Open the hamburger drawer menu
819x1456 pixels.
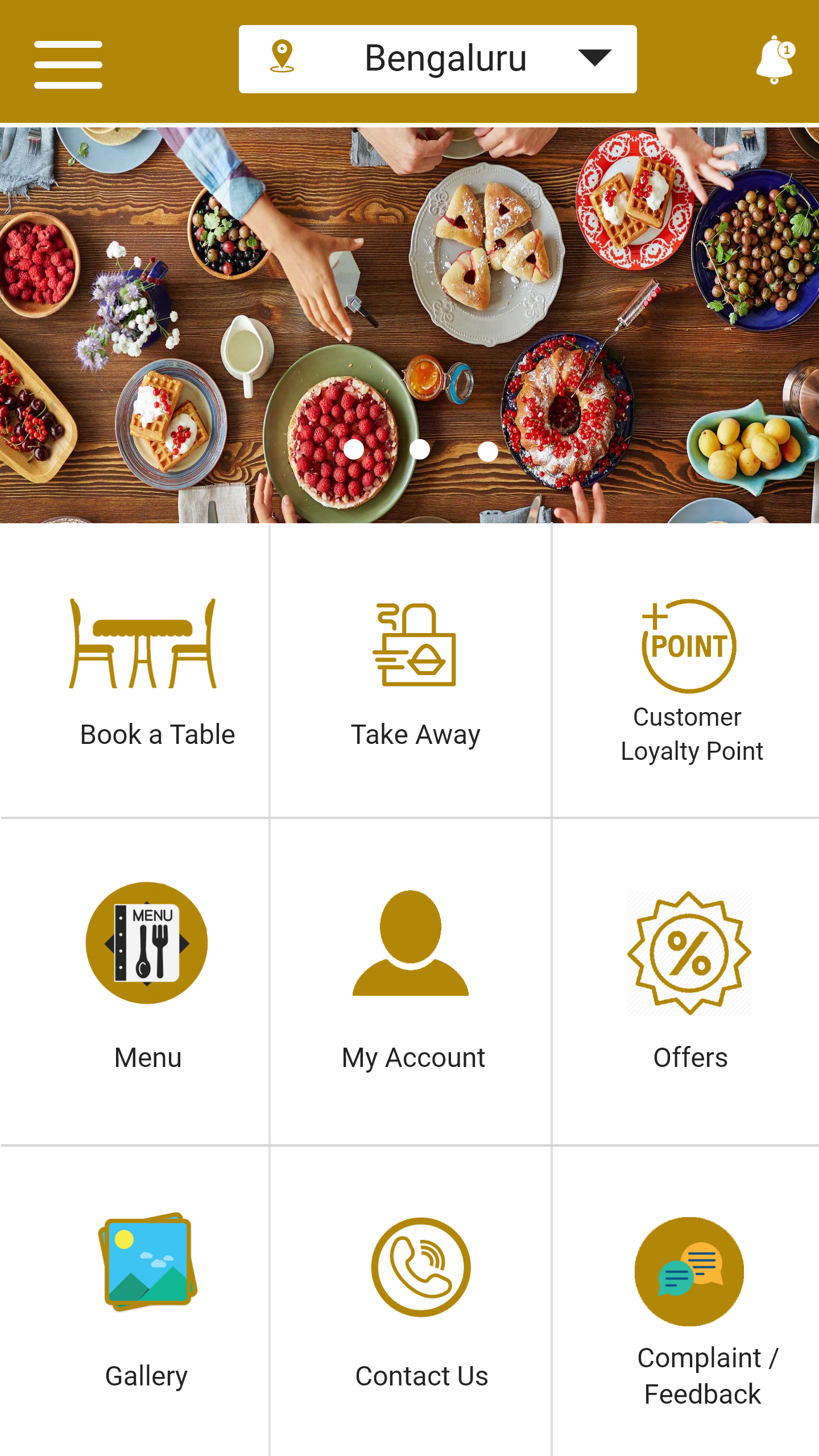point(68,64)
